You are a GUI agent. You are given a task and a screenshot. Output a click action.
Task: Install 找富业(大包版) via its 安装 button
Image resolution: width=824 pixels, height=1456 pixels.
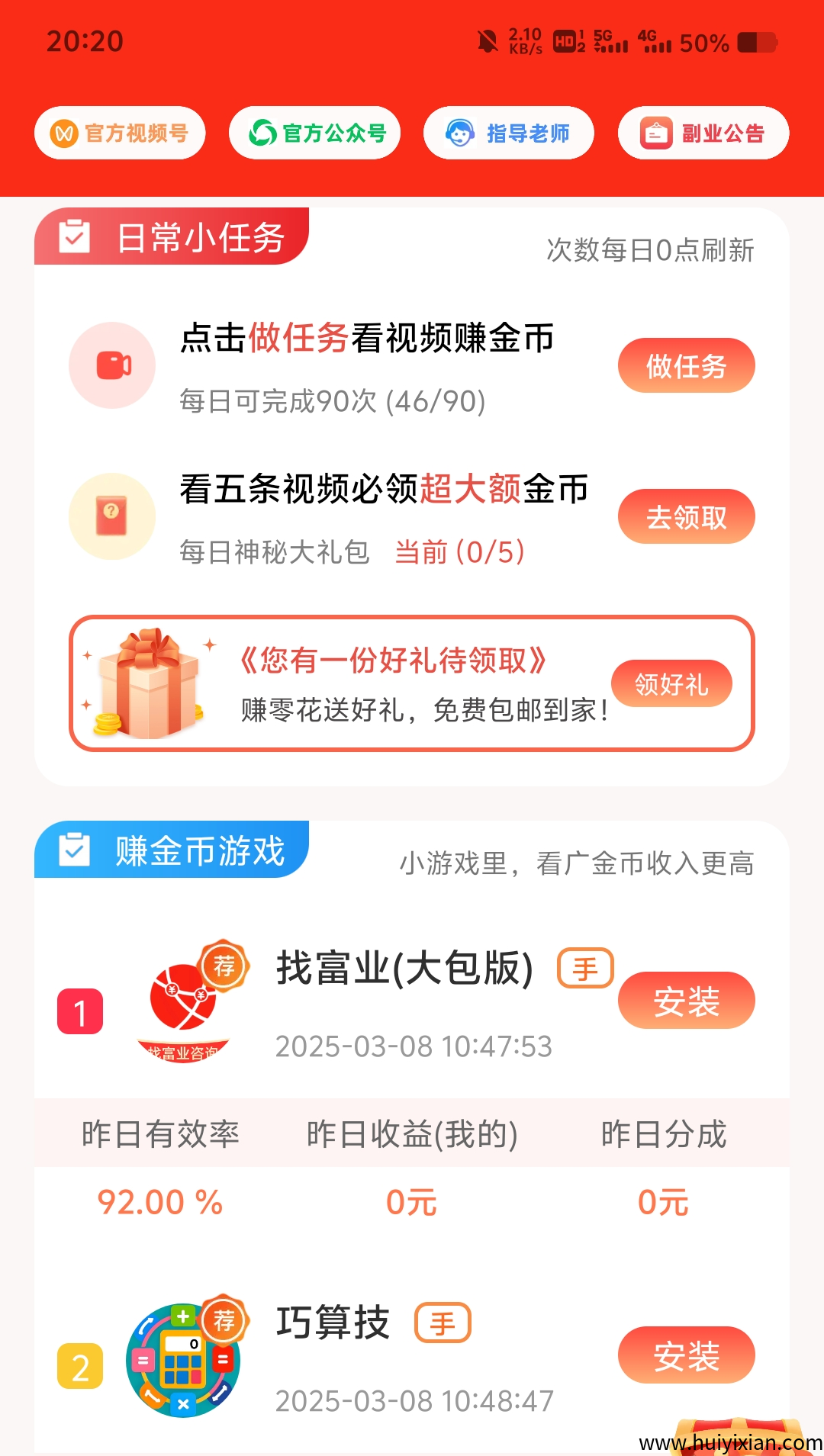click(x=686, y=1001)
